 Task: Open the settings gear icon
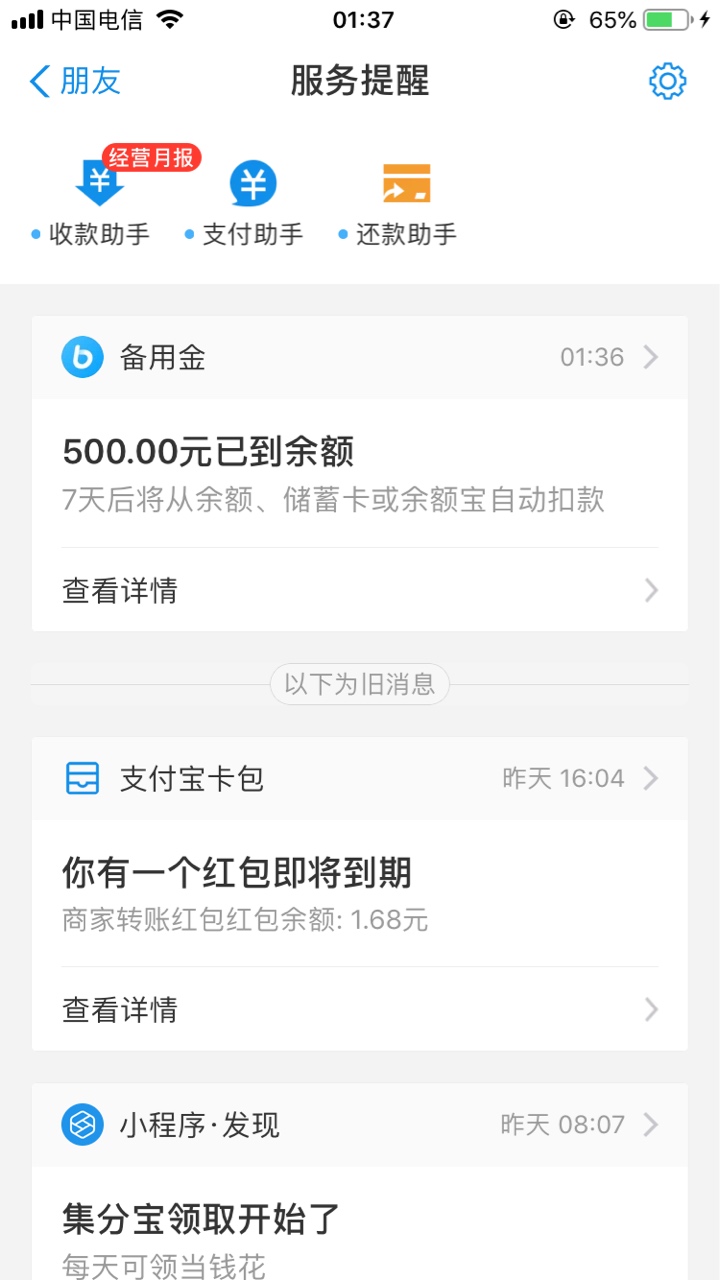(x=668, y=81)
